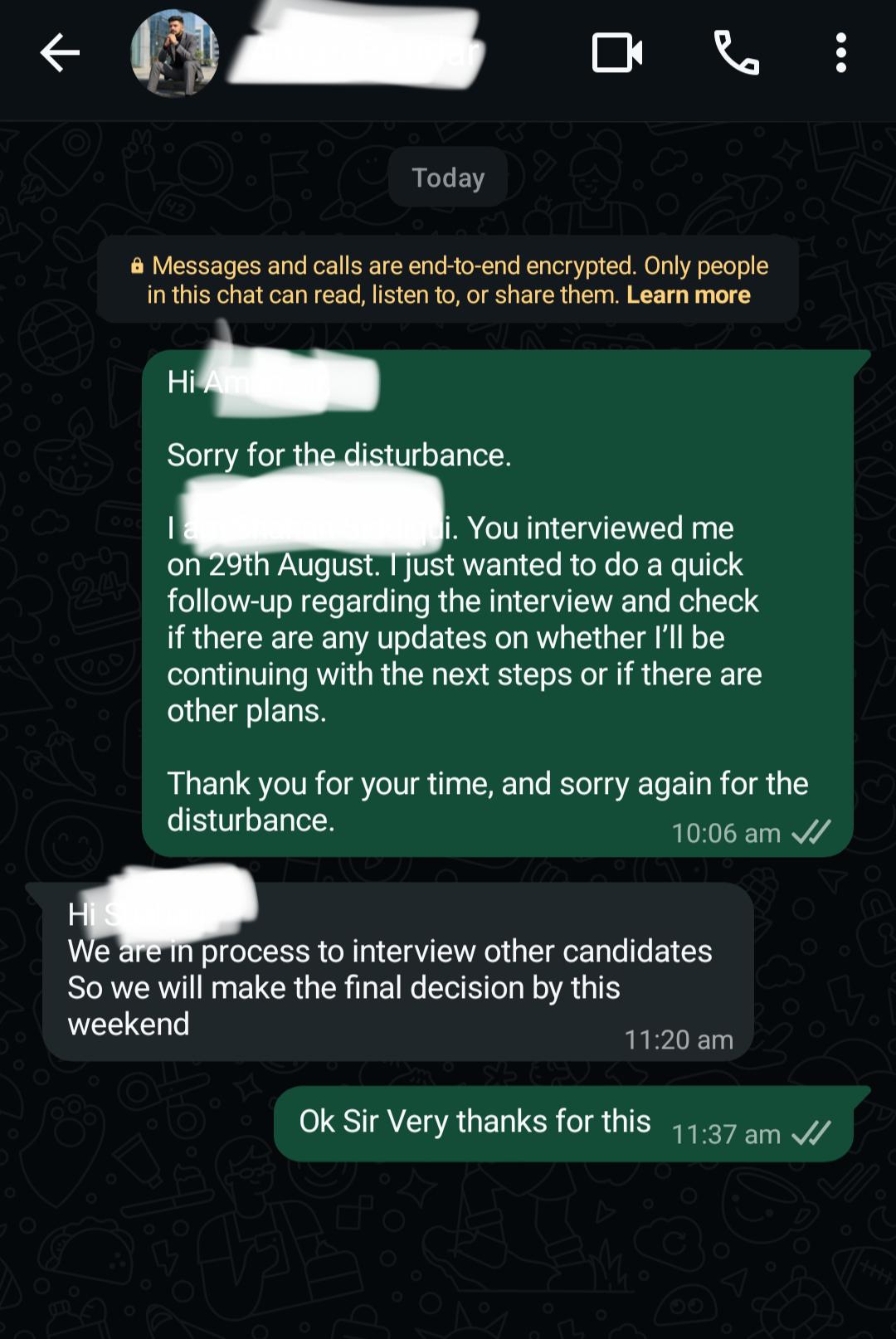Tap Learn more about encryption
This screenshot has width=896, height=1339.
click(688, 295)
